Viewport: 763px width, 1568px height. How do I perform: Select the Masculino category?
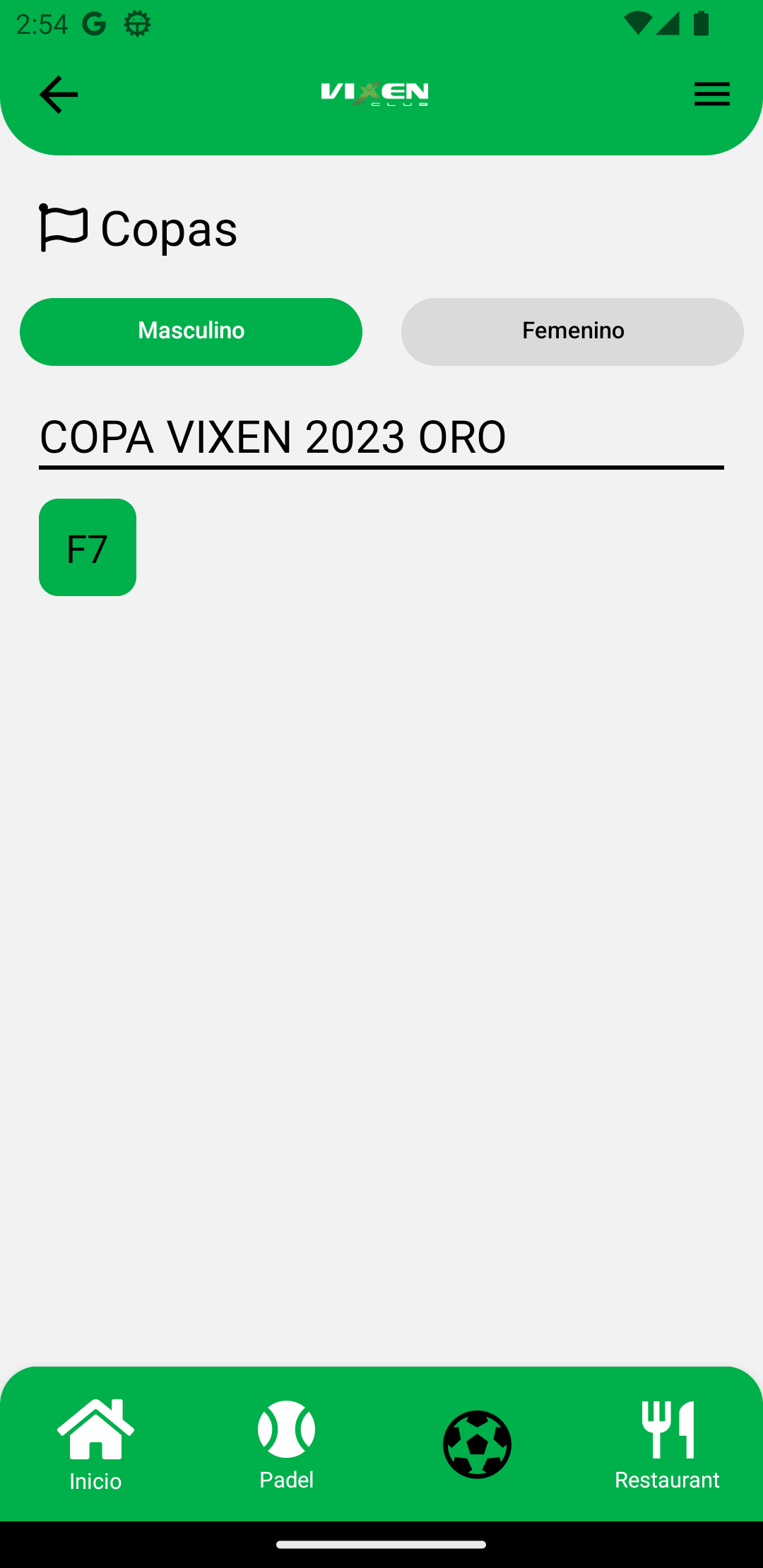[191, 331]
